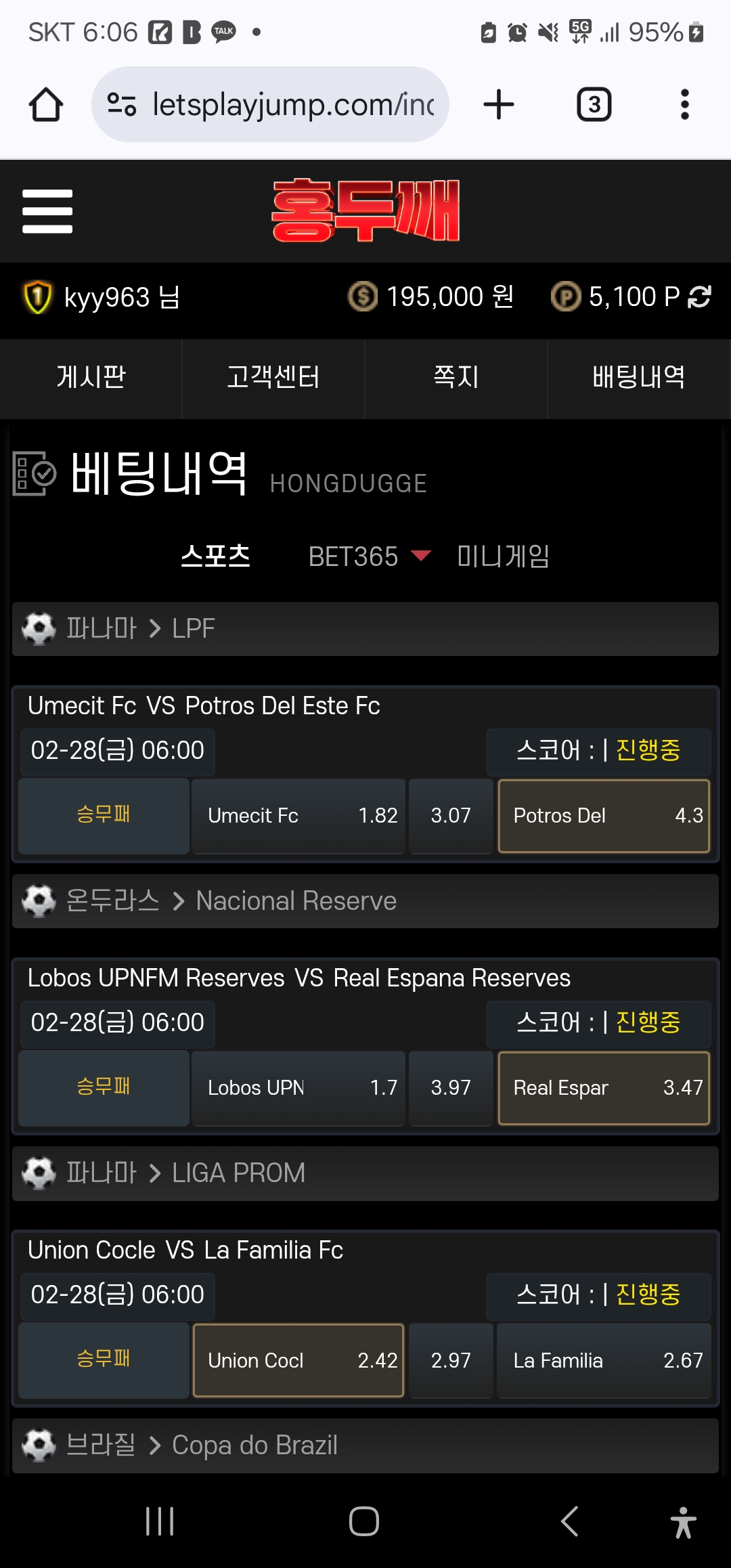Select the Real Espar 3.47 odds
This screenshot has height=1568, width=731.
pyautogui.click(x=604, y=1088)
